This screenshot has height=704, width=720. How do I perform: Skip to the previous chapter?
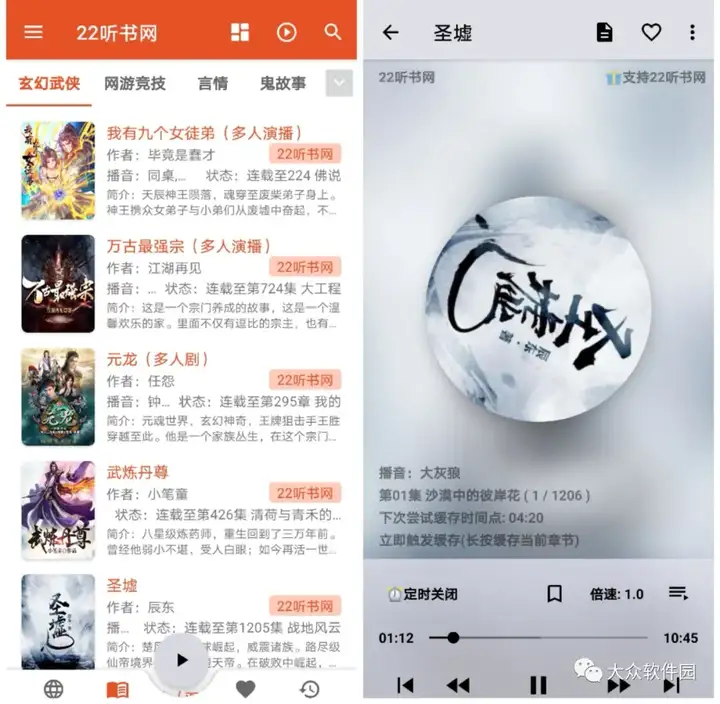(405, 685)
